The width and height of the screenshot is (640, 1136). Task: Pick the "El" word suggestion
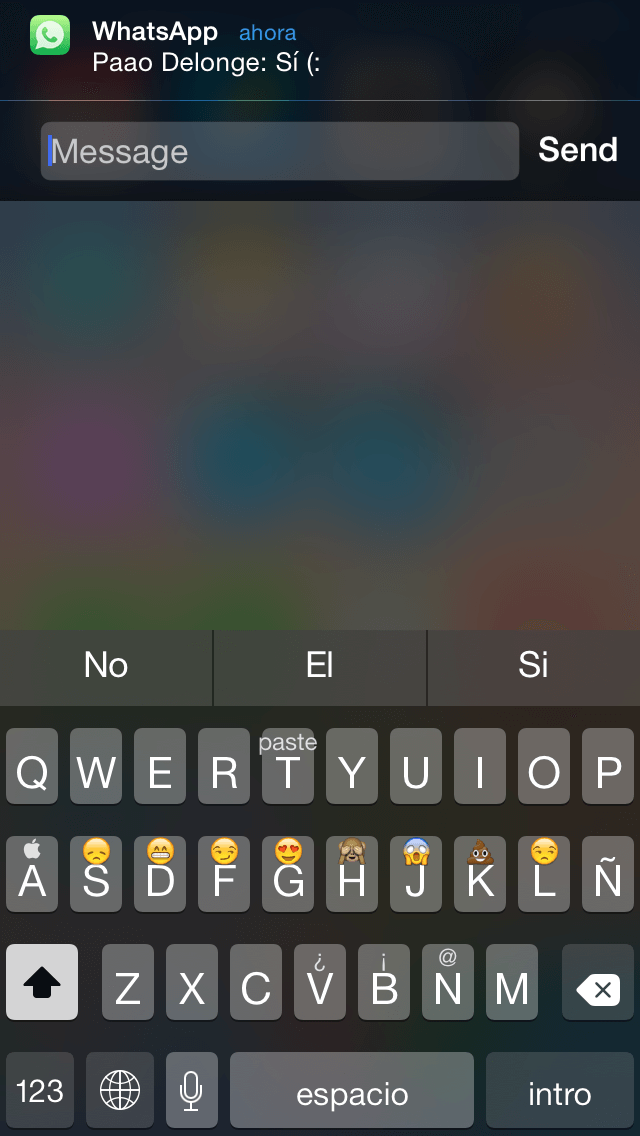tap(319, 665)
